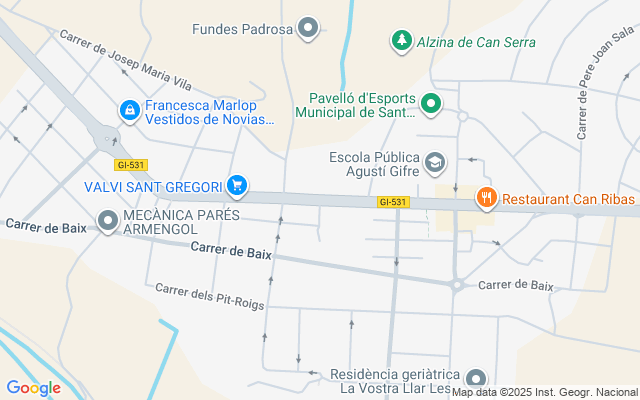The image size is (640, 400).
Task: Tap the Francesca Marlop Vestidos de Novias pin
Action: (130, 111)
